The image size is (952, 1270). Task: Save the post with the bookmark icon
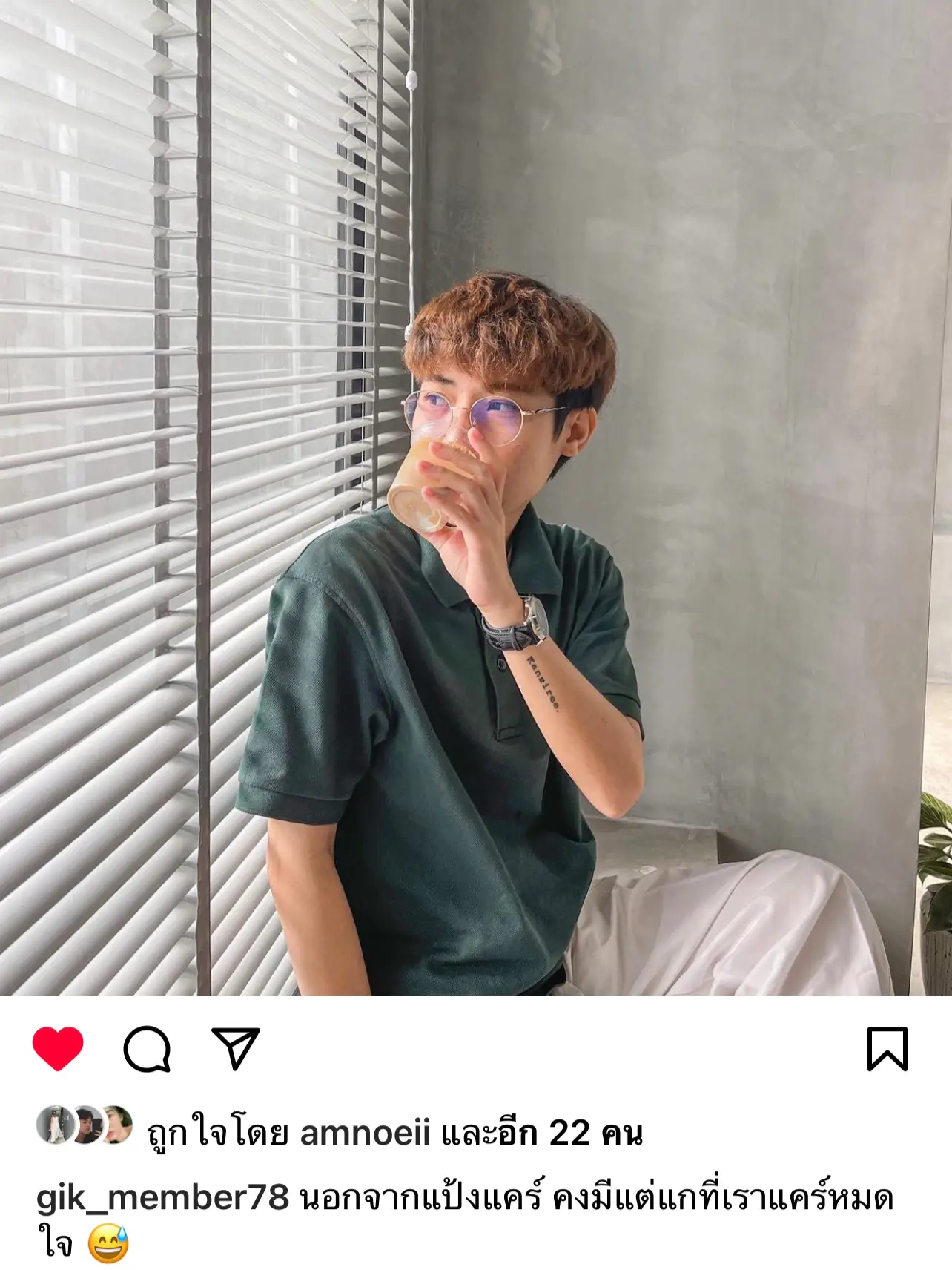coord(887,1049)
